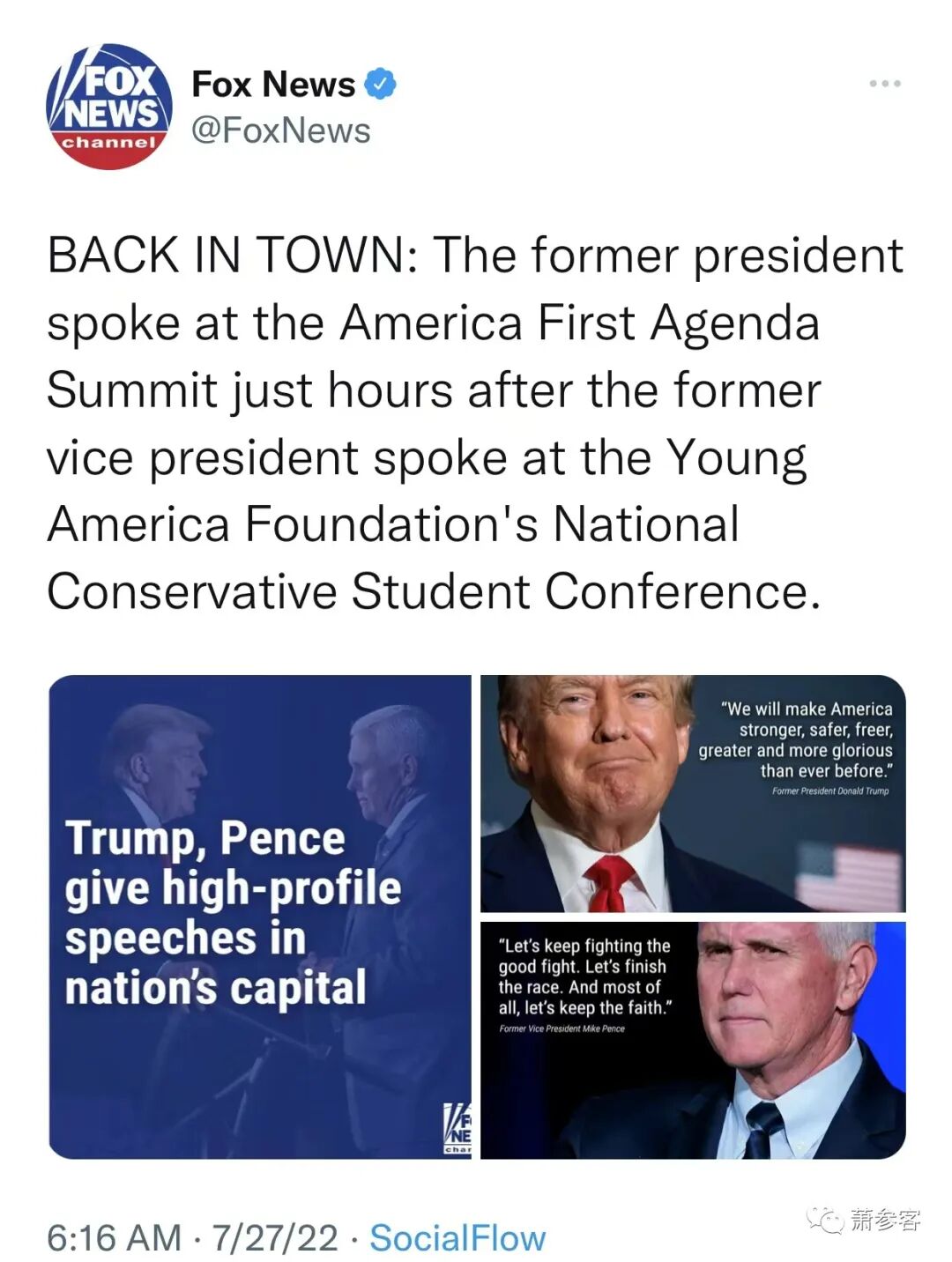Open the Fox News profile picture
Viewport: 952px width, 1262px height.
[x=108, y=107]
